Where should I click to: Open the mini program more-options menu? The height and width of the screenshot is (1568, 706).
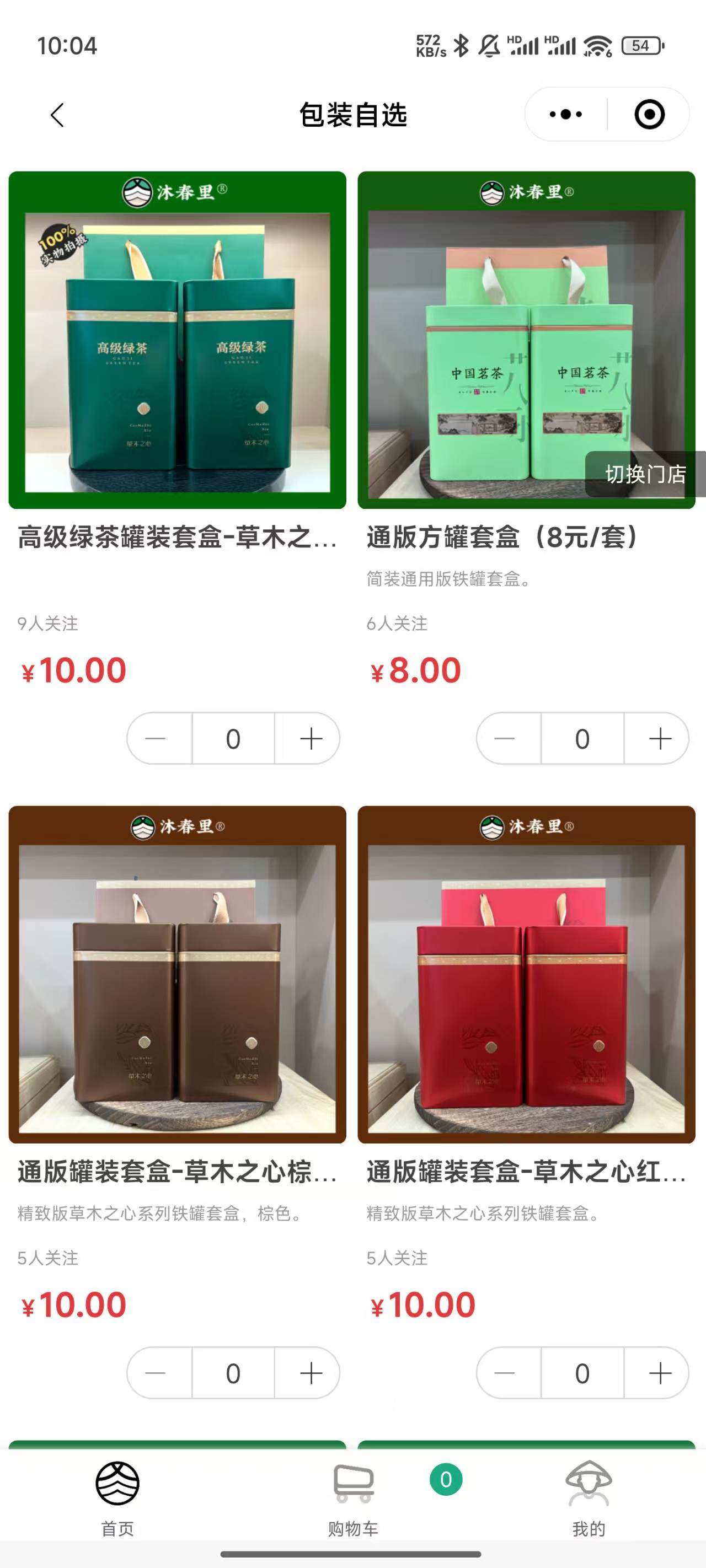coord(565,115)
